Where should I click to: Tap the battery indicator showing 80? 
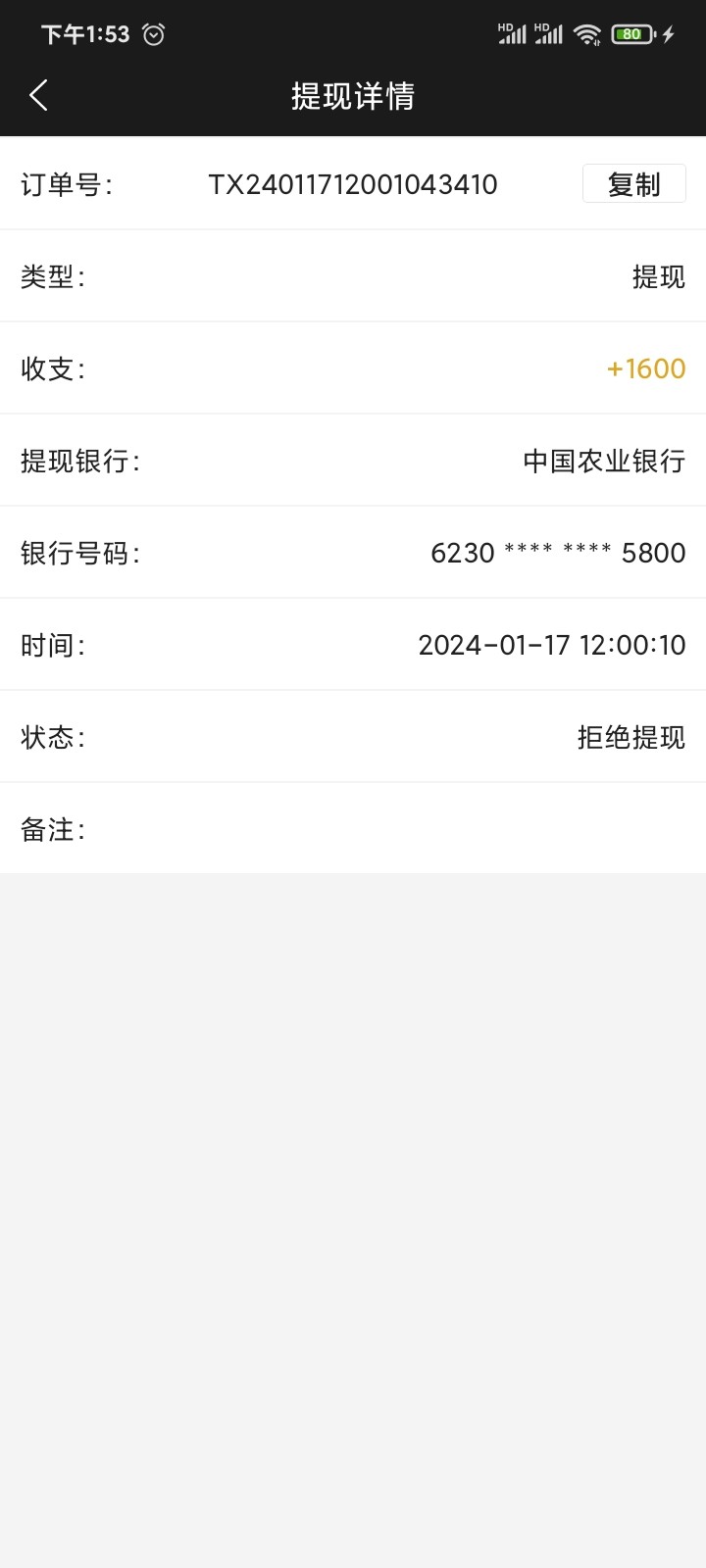click(630, 33)
